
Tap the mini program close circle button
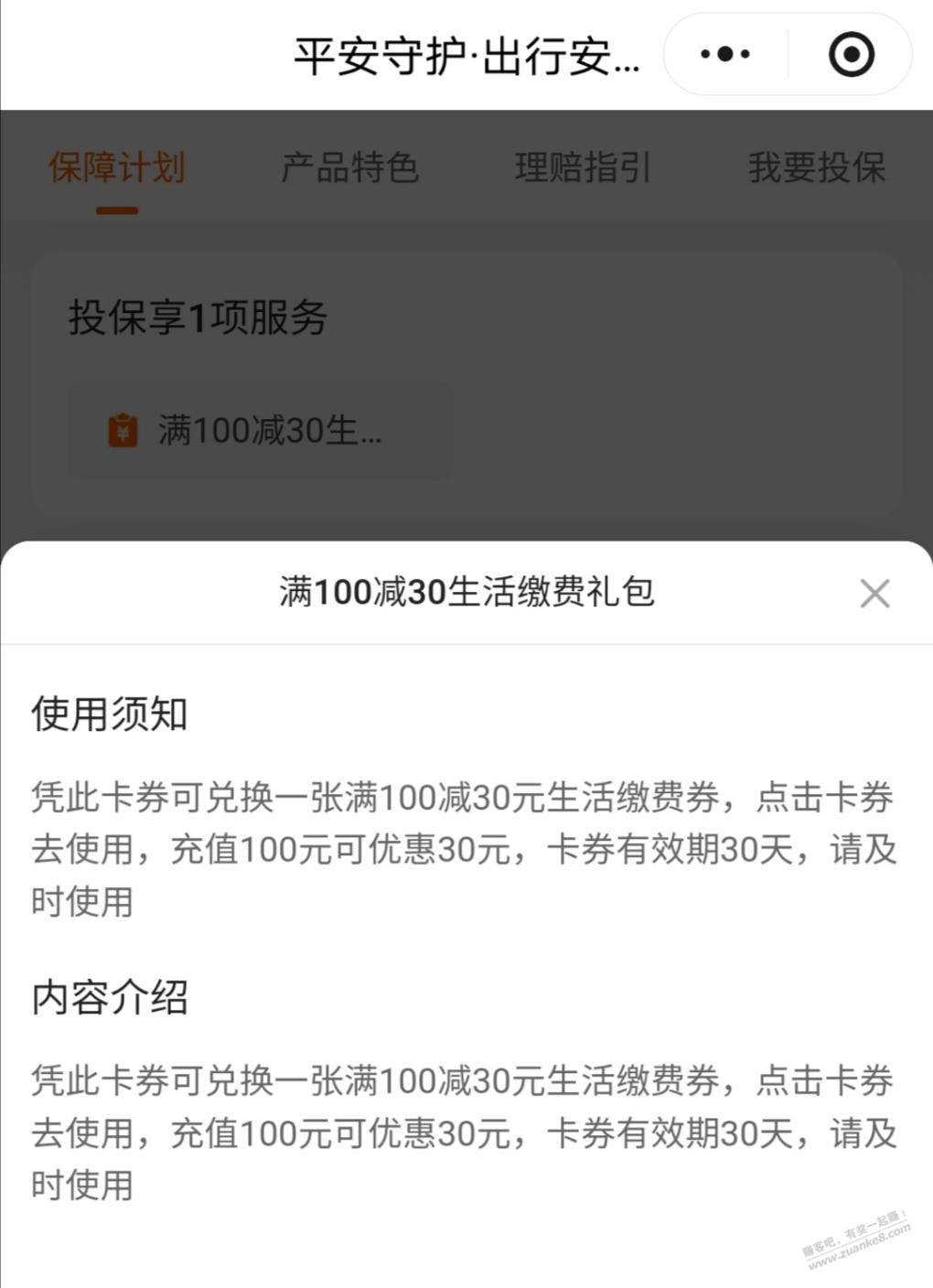tap(851, 55)
